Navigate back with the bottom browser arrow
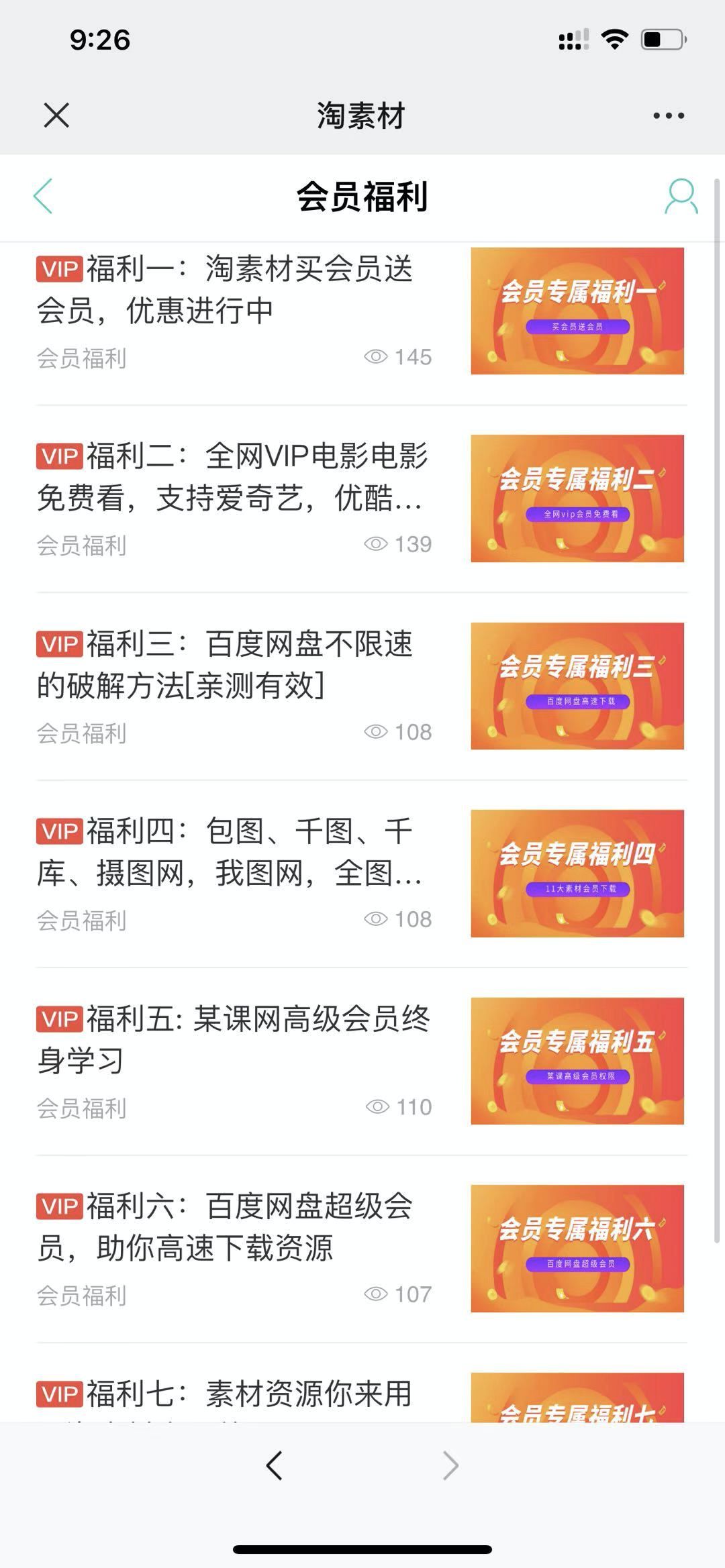Image resolution: width=725 pixels, height=1568 pixels. tap(274, 1465)
